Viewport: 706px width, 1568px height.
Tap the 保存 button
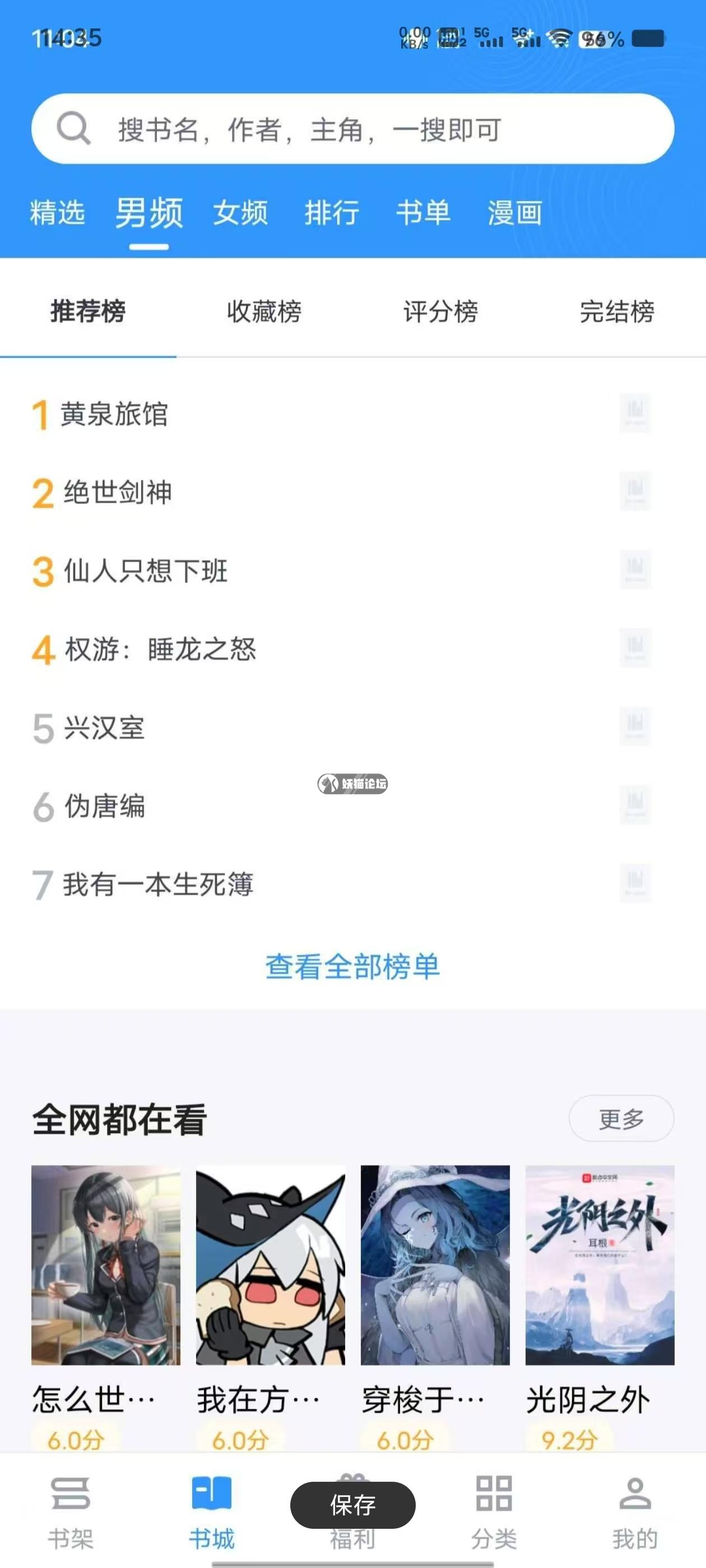(x=352, y=1505)
